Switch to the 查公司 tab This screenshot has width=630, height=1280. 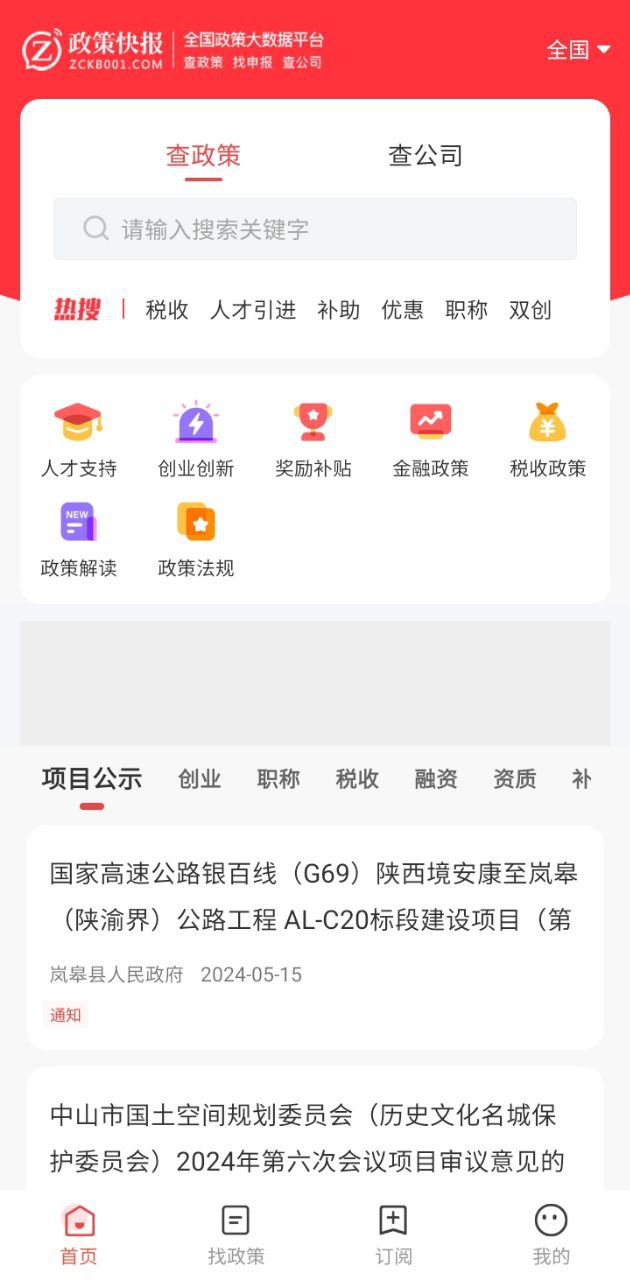425,156
